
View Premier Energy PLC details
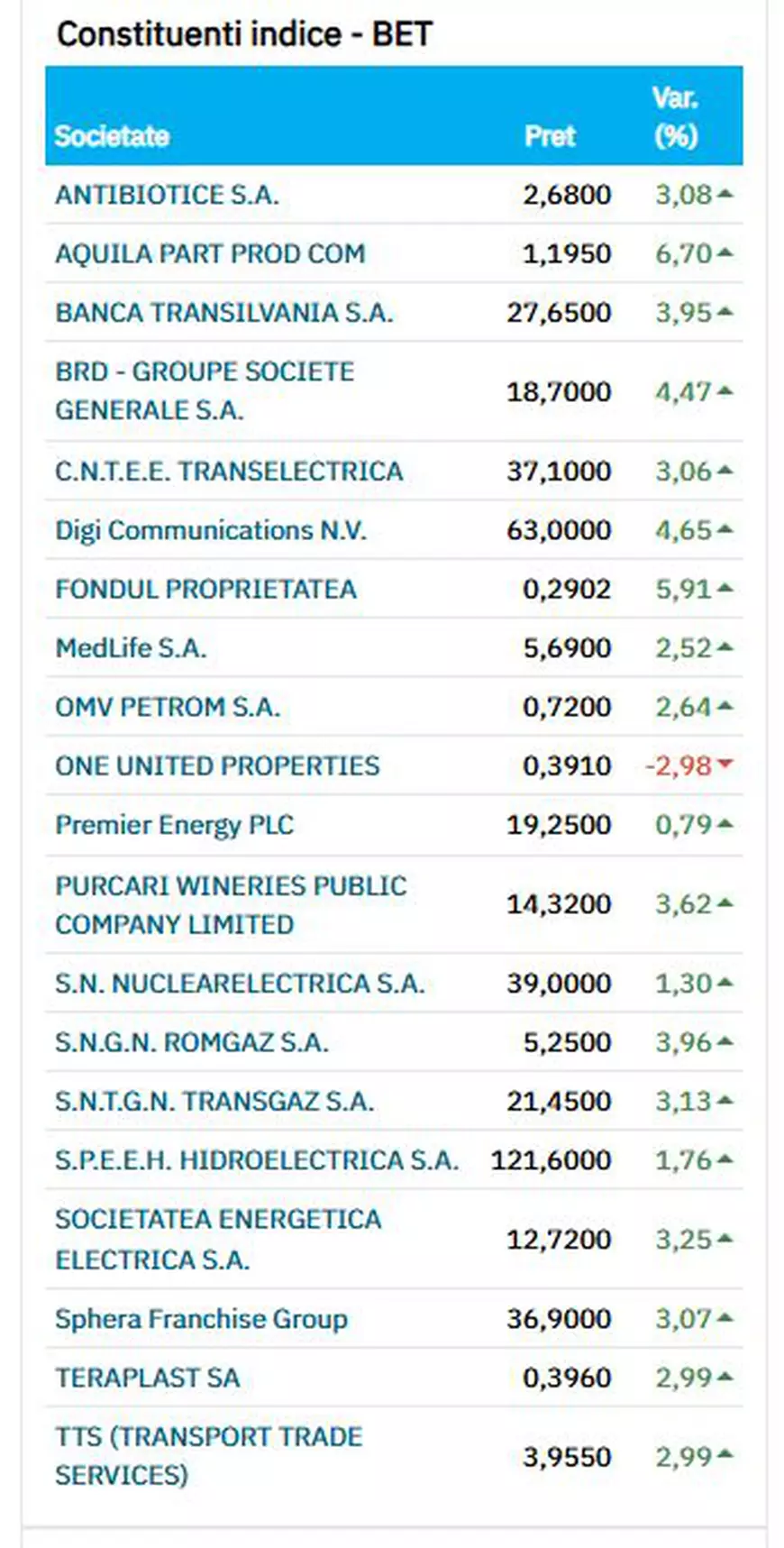[174, 825]
